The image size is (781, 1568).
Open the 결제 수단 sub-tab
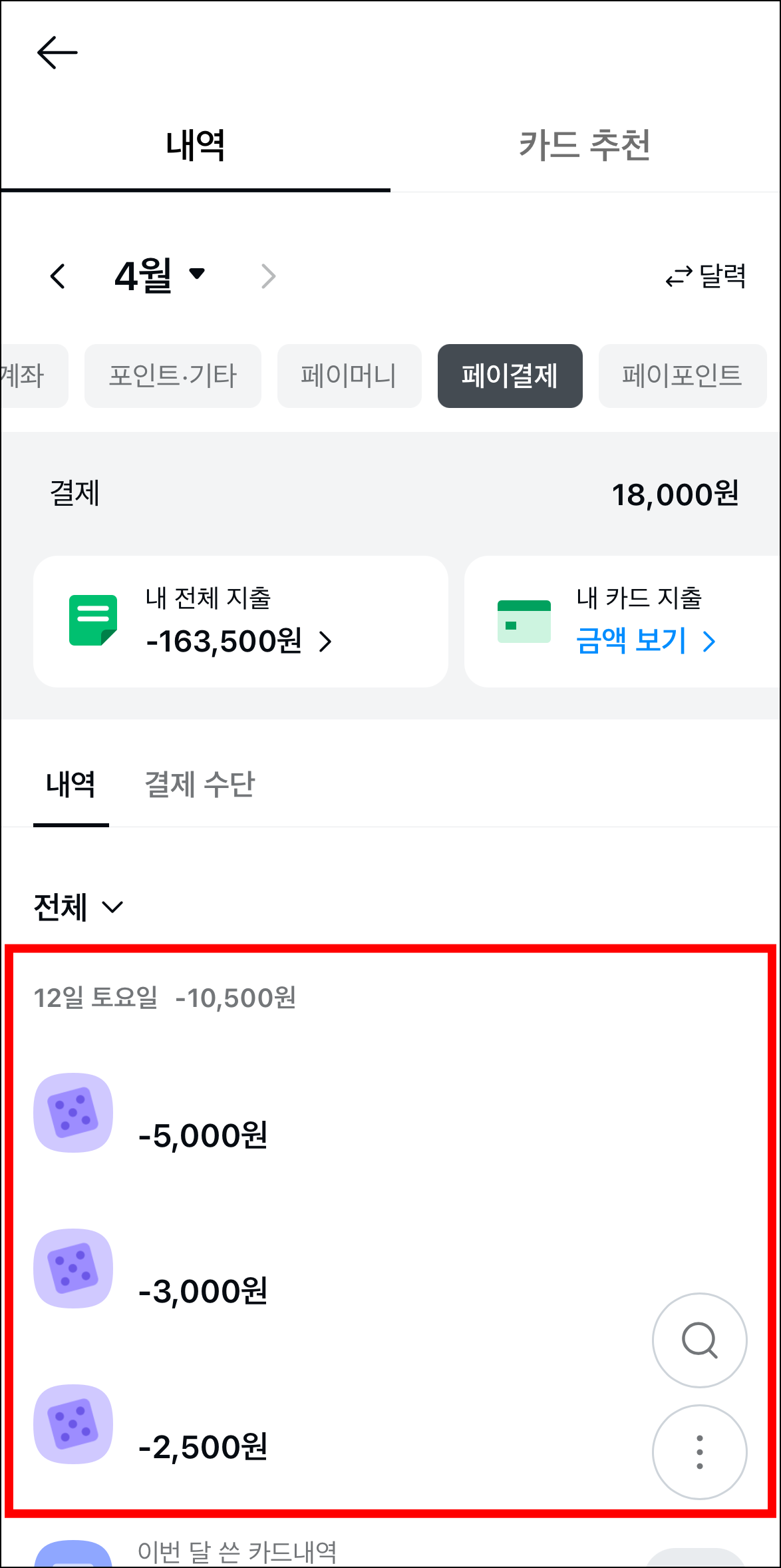pos(199,785)
